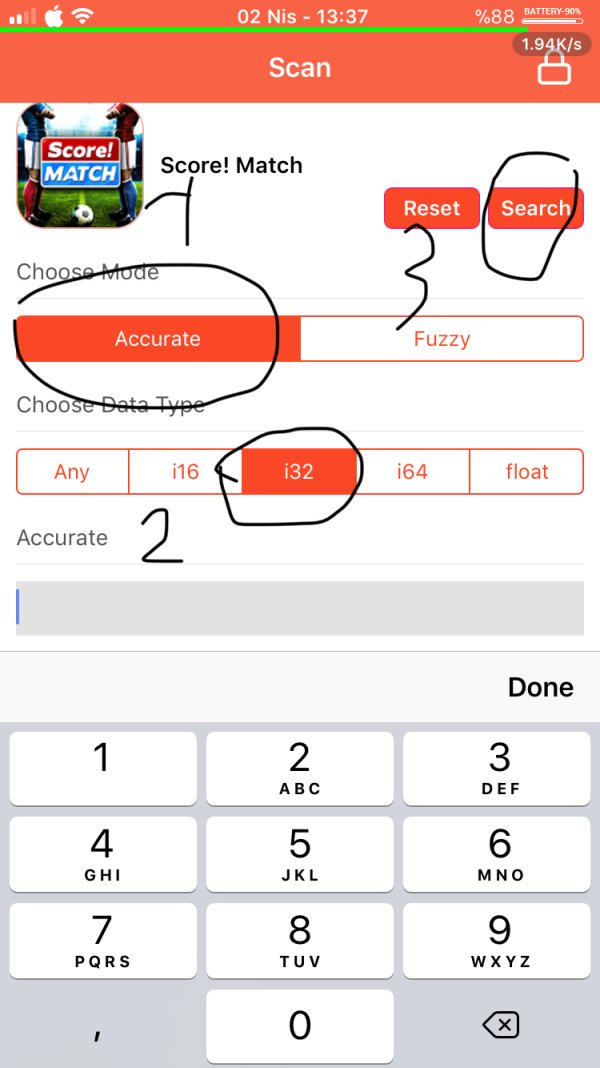This screenshot has height=1068, width=600.
Task: Select the i32 data type
Action: click(299, 472)
